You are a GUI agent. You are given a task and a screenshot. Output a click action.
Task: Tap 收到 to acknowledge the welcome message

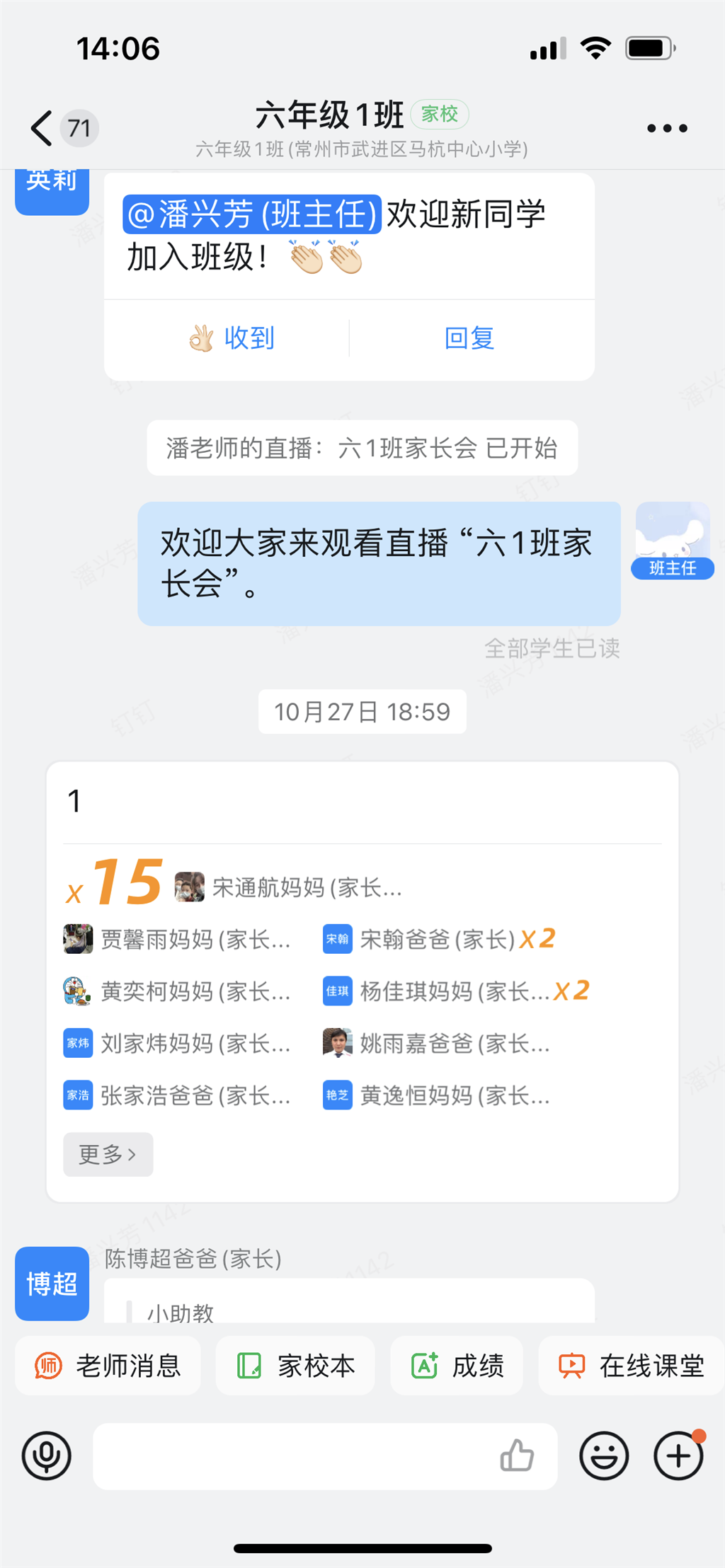pos(232,338)
